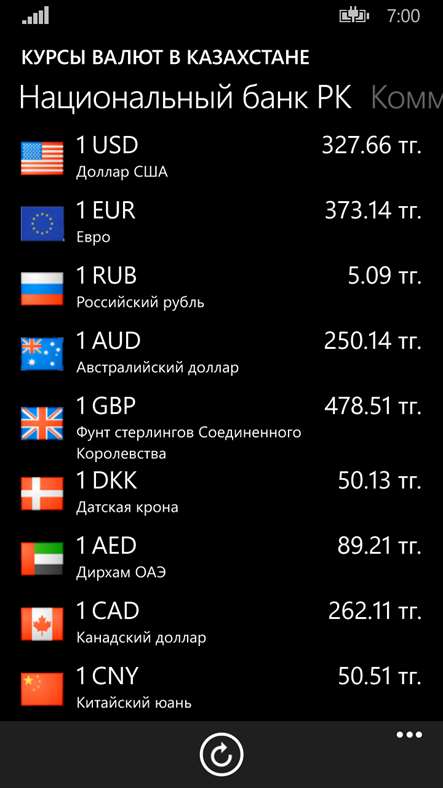This screenshot has width=443, height=788.
Task: Tap the 1 GBP Фунт стерлингов row
Action: click(x=222, y=428)
